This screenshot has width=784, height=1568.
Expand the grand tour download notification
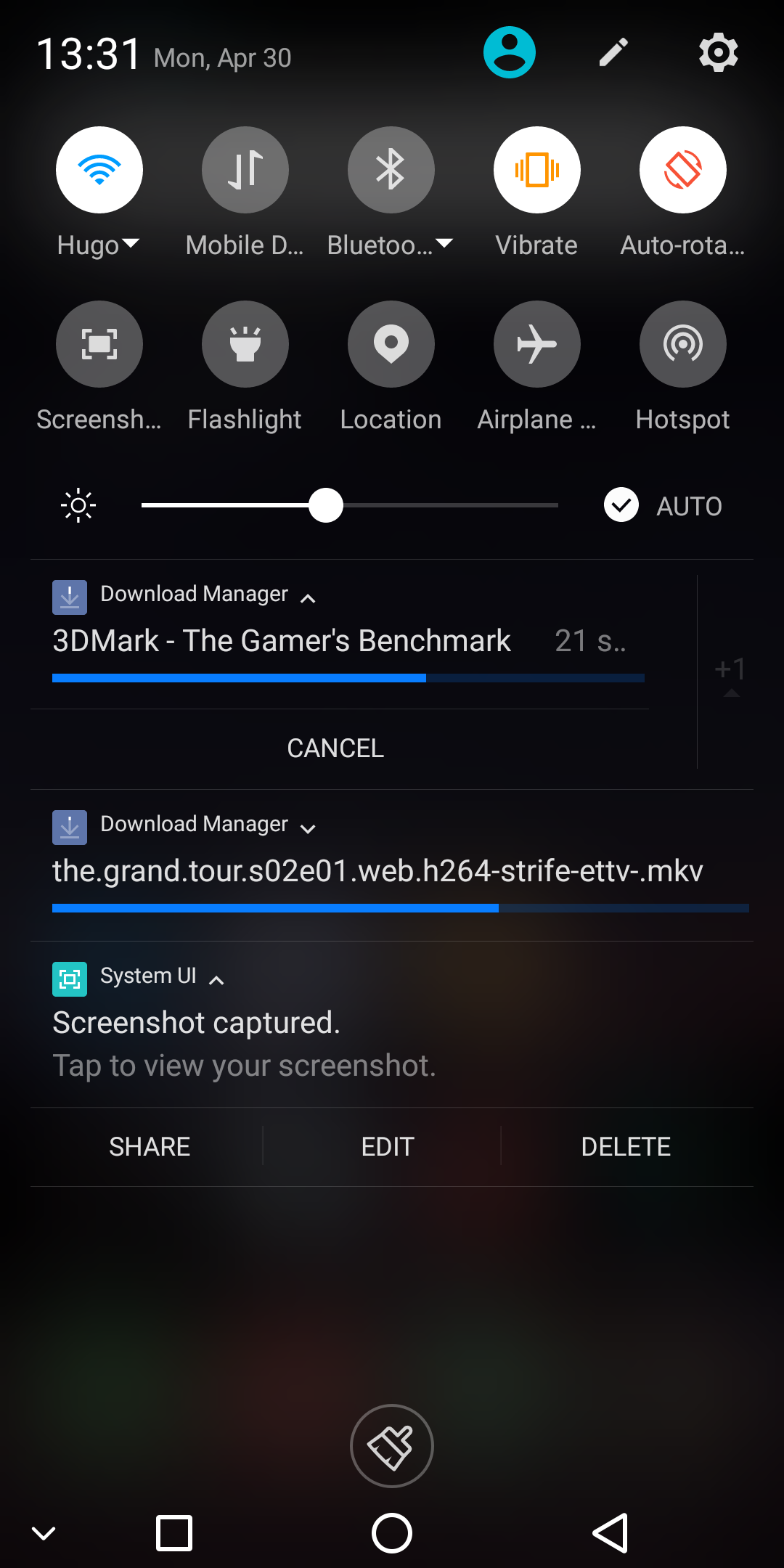click(x=308, y=828)
